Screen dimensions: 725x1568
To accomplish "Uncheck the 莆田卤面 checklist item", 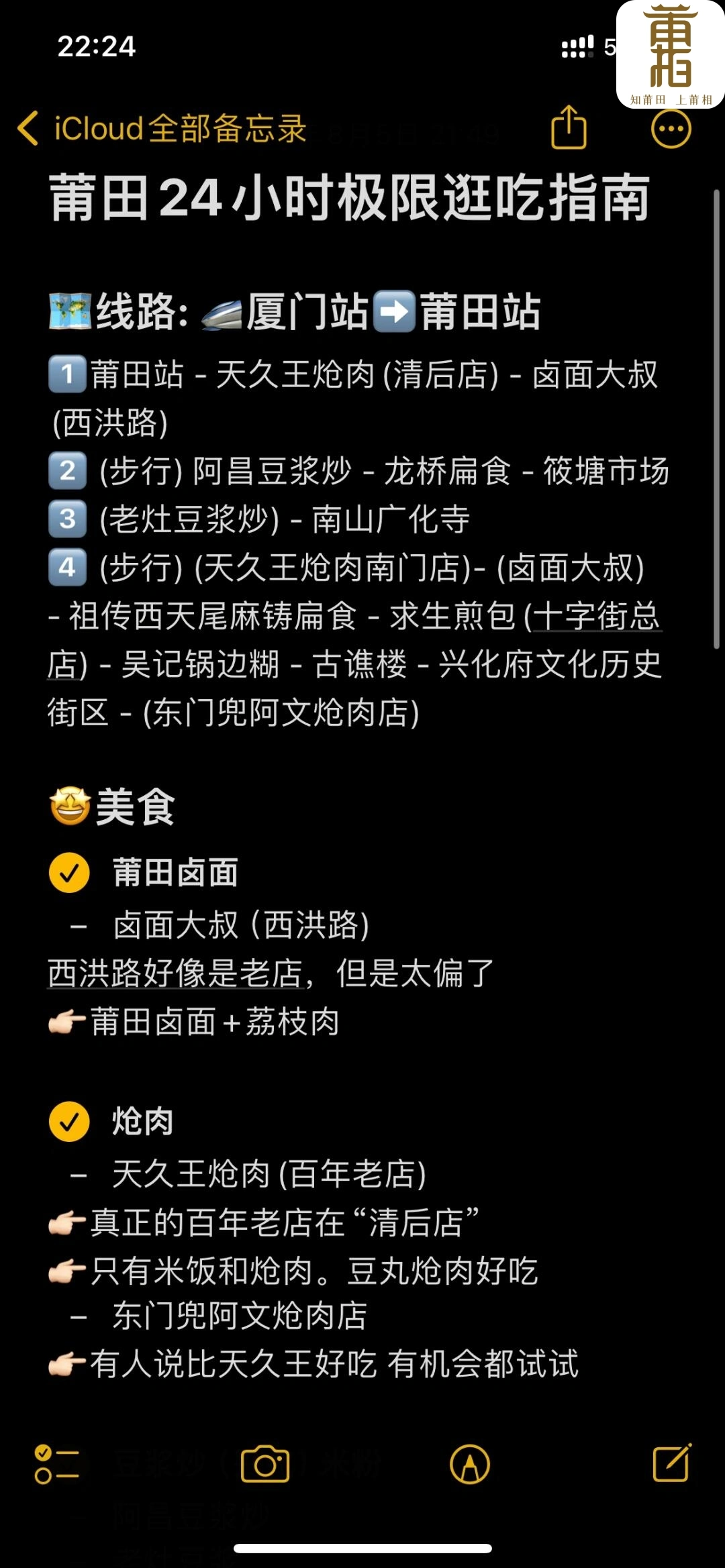I will [x=69, y=873].
